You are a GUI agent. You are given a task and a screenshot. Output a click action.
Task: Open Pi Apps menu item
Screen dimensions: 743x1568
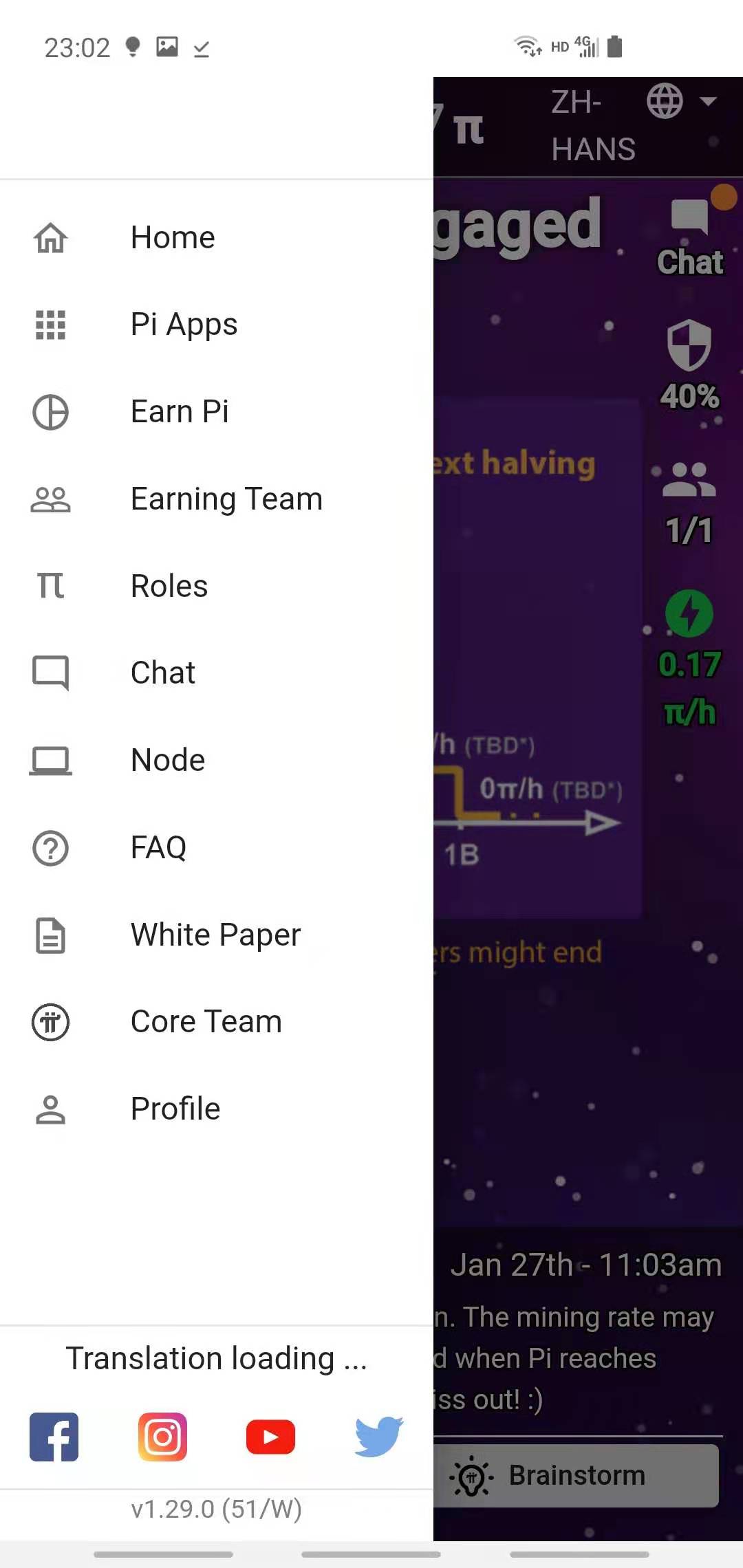[x=184, y=325]
